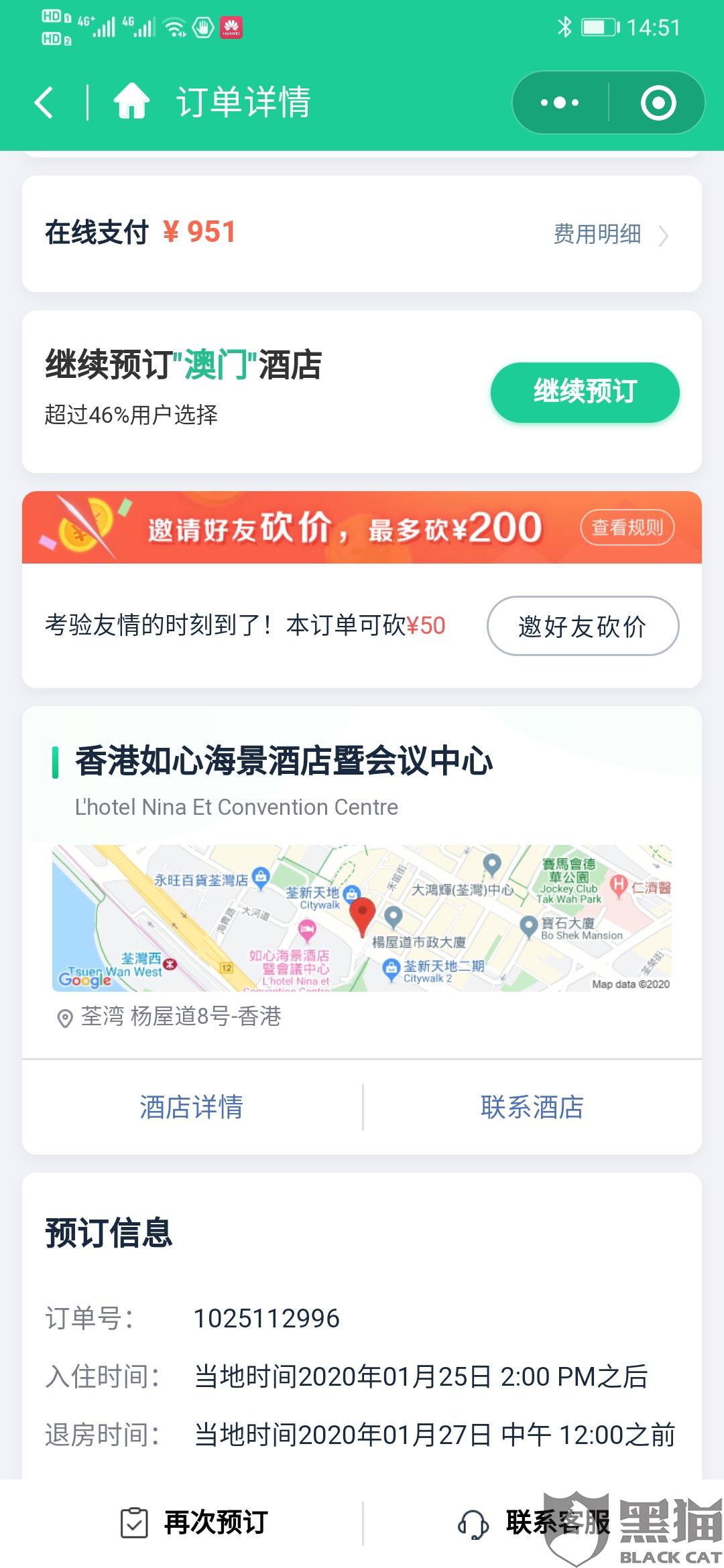This screenshot has width=724, height=1568.
Task: Go back from order details
Action: point(44,103)
